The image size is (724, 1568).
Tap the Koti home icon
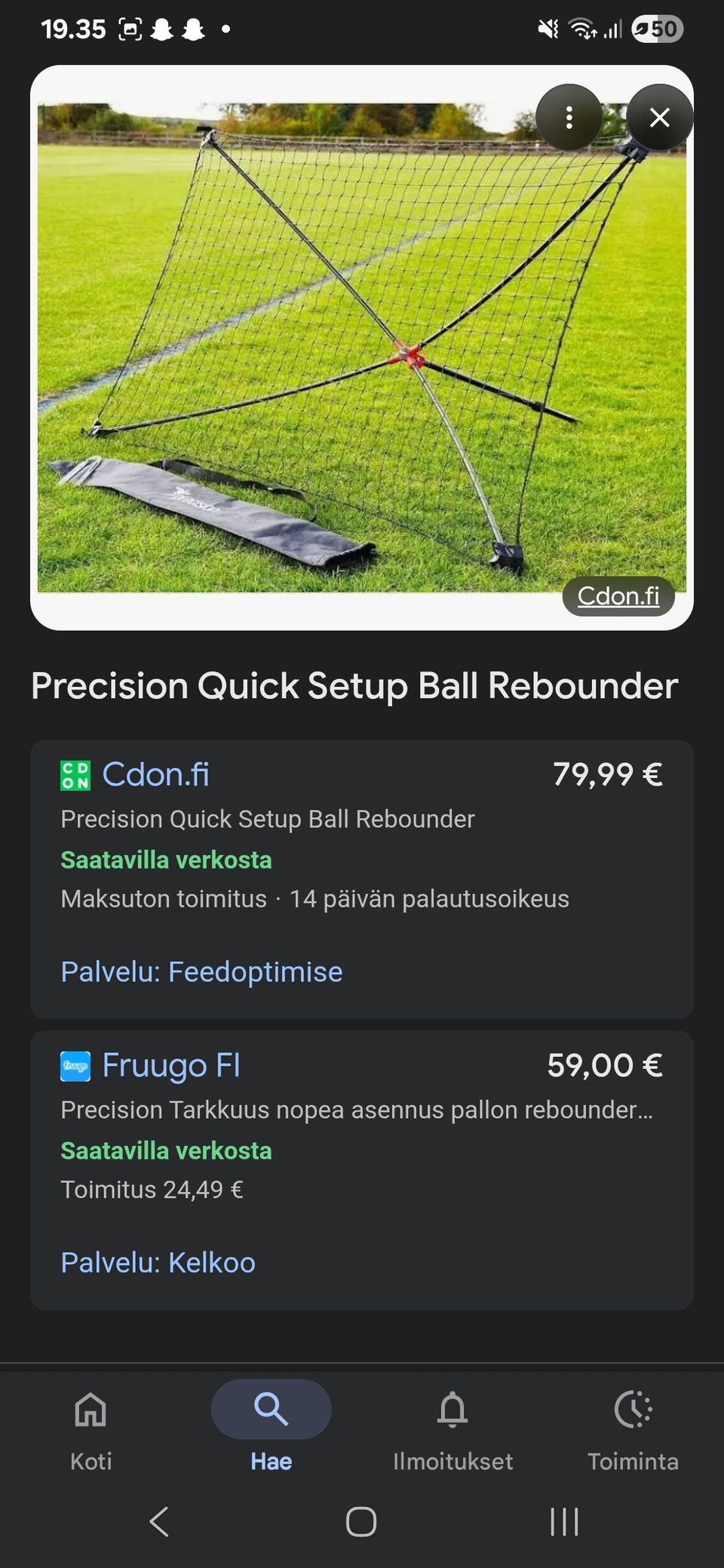coord(89,1409)
